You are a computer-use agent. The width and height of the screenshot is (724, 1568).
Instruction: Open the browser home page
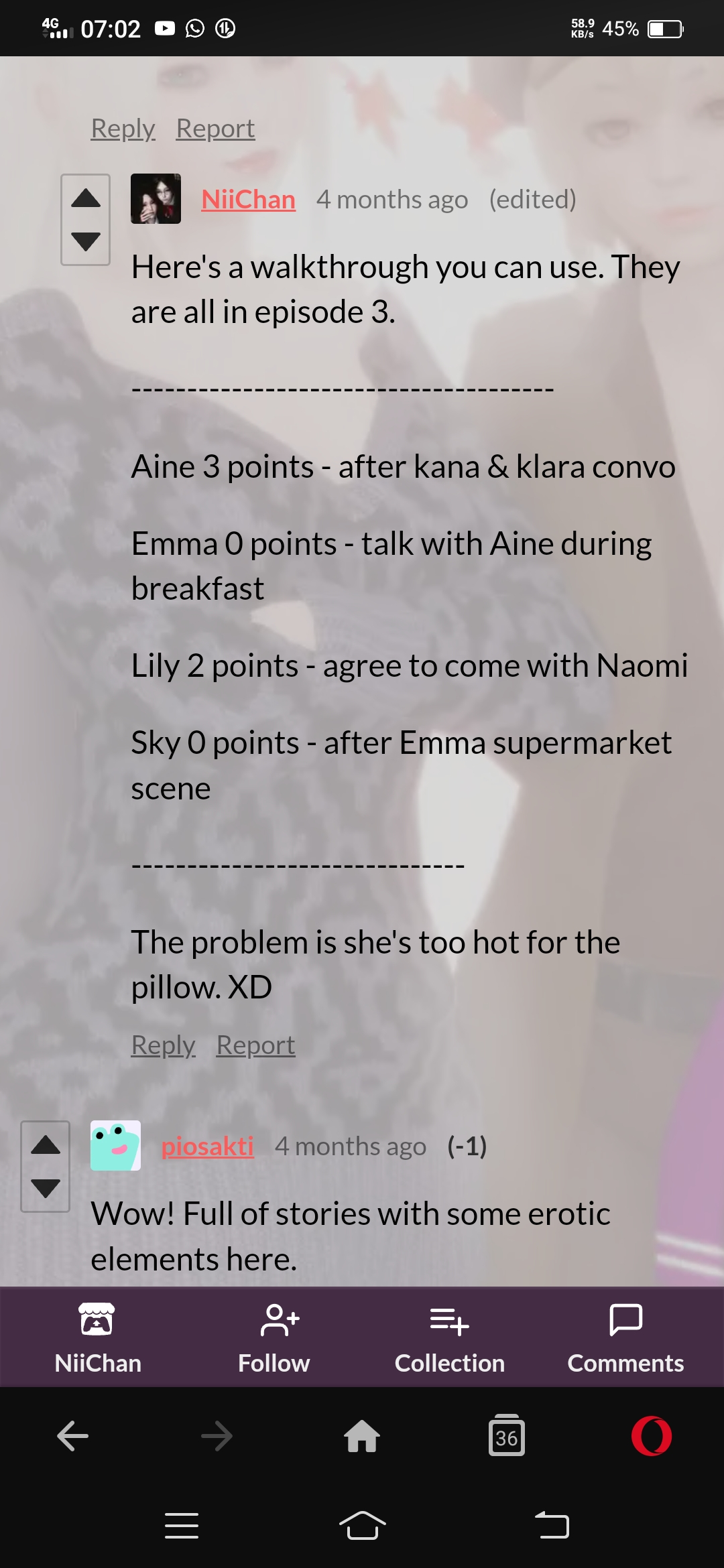[362, 1437]
